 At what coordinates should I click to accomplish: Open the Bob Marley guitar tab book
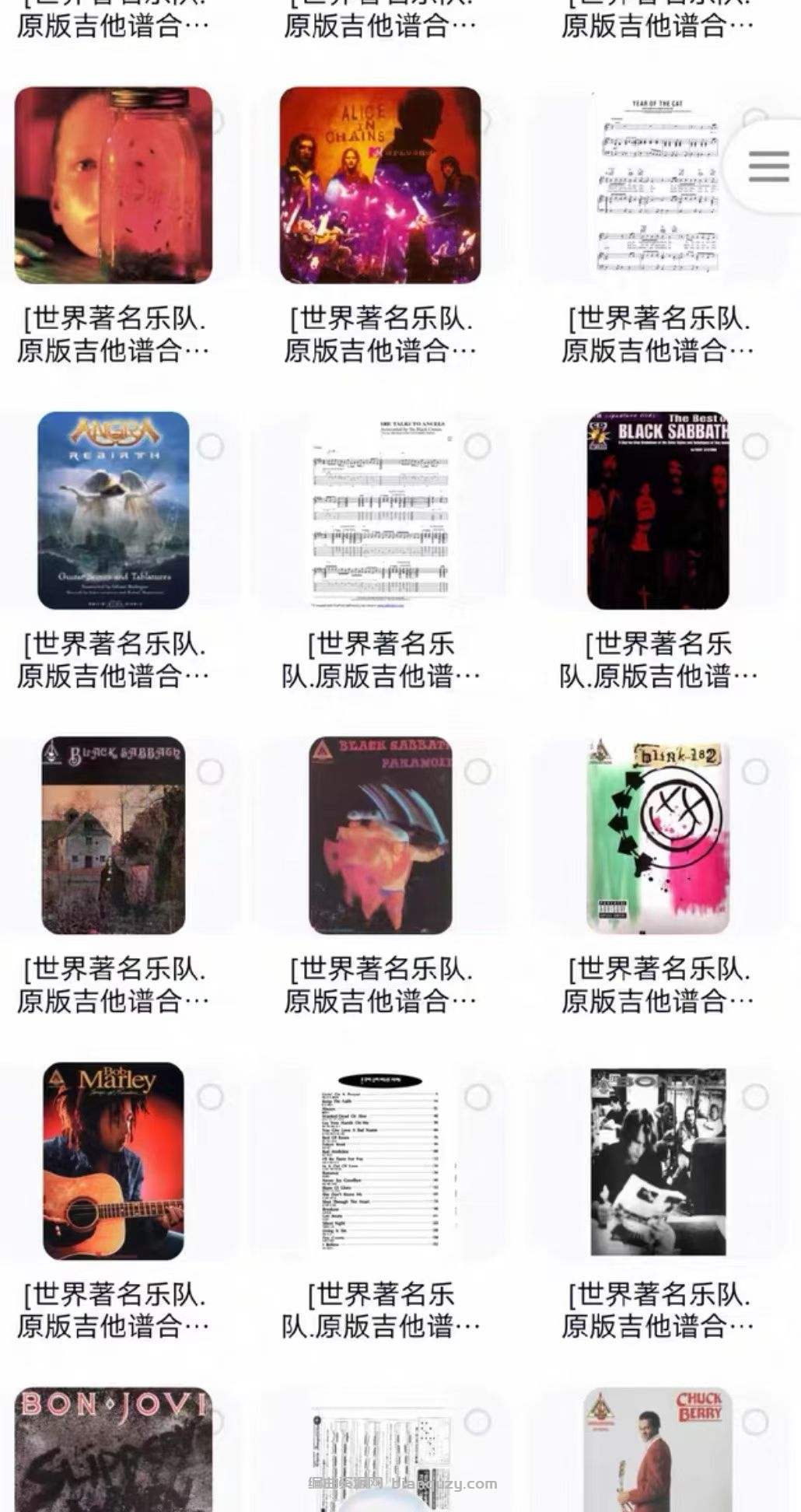[114, 1160]
